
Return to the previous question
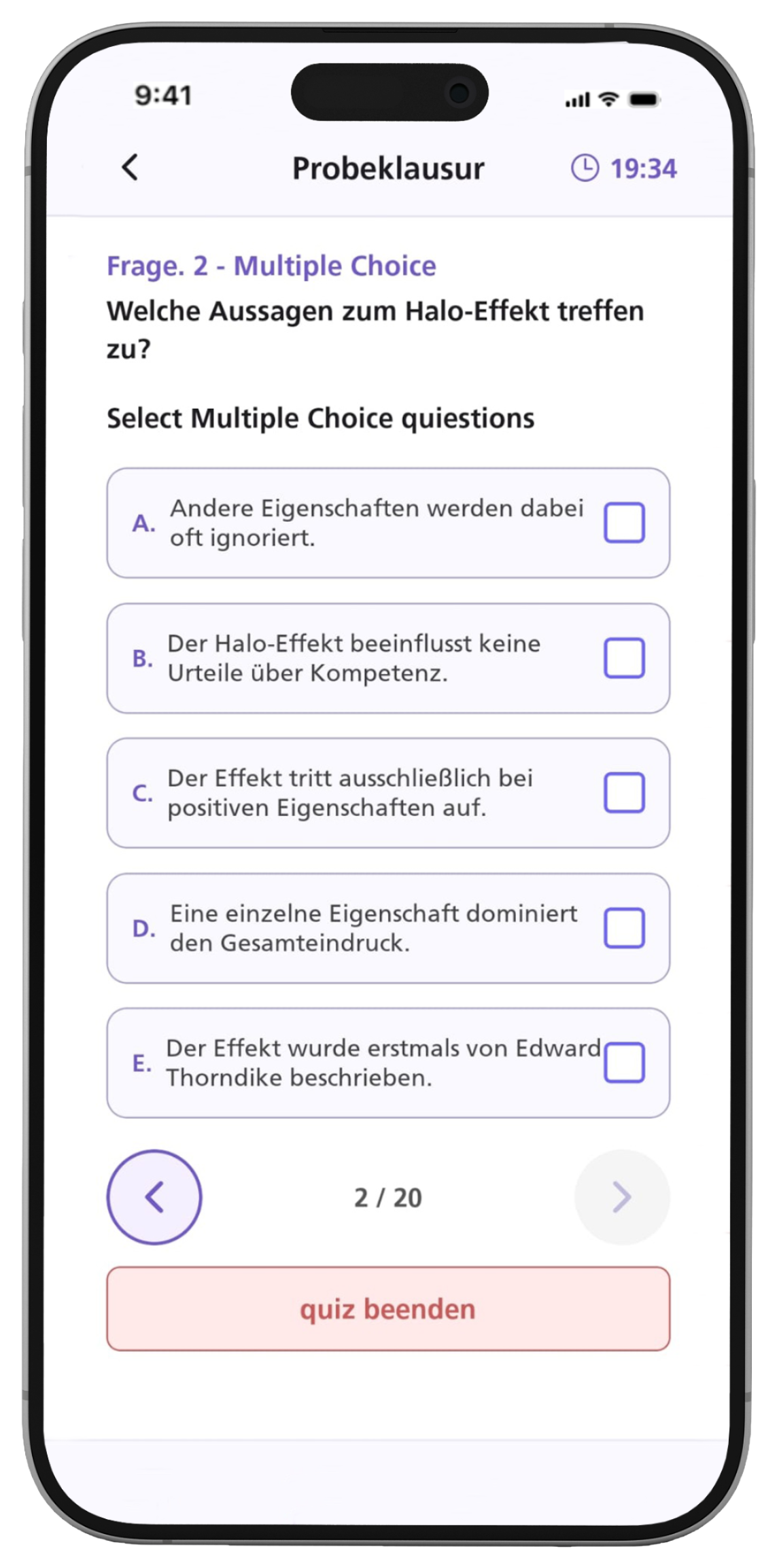click(x=154, y=1197)
